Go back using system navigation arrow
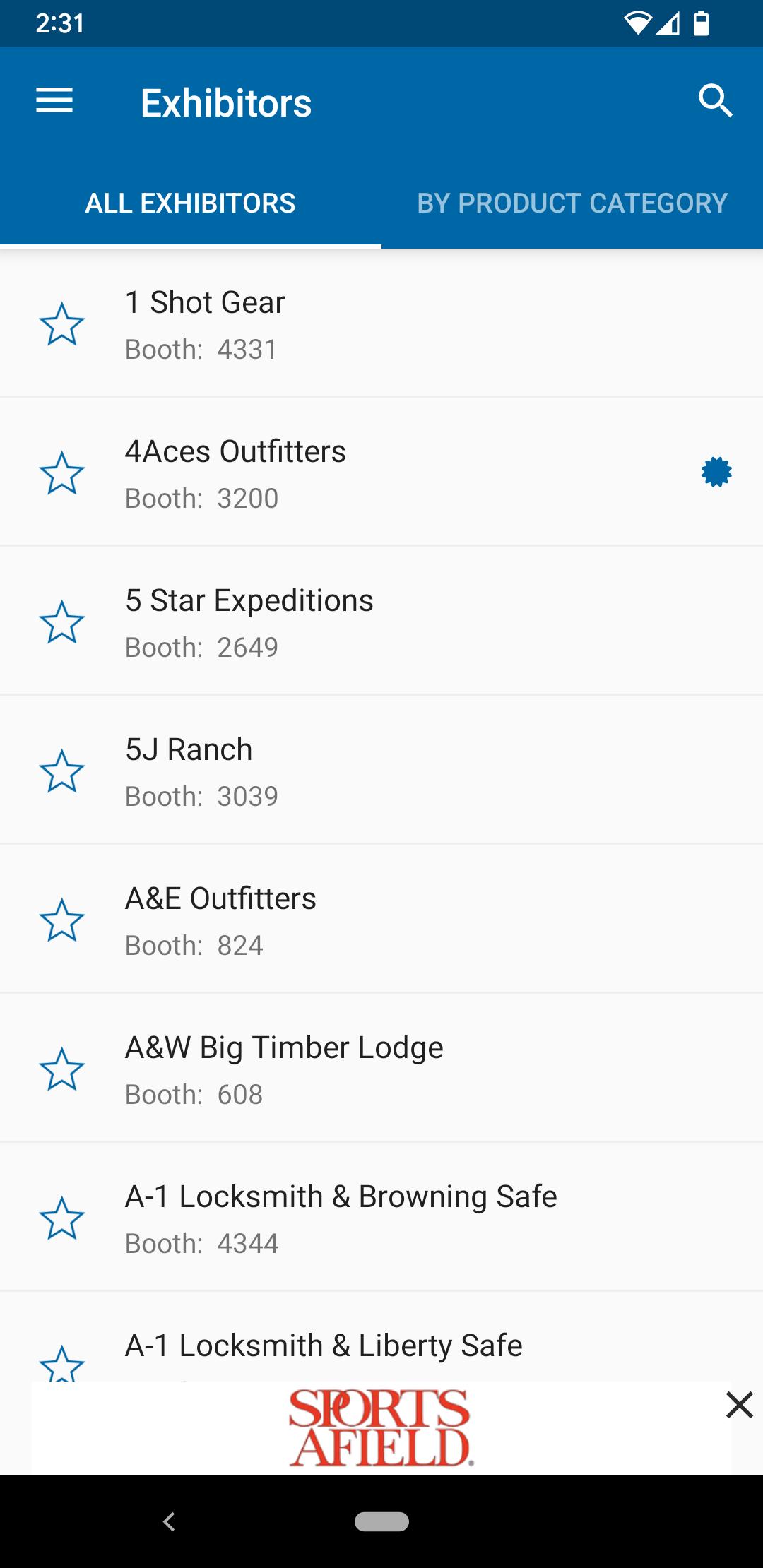The image size is (763, 1568). (x=169, y=1521)
